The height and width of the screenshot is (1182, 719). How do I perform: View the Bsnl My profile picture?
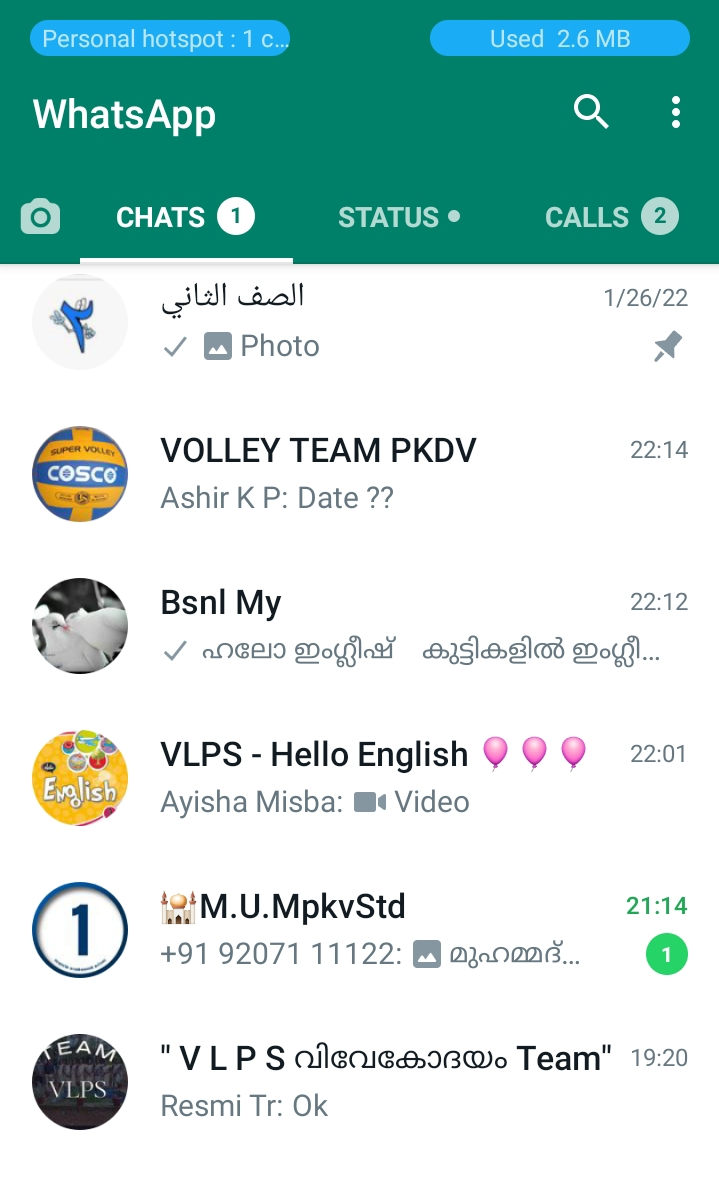80,626
